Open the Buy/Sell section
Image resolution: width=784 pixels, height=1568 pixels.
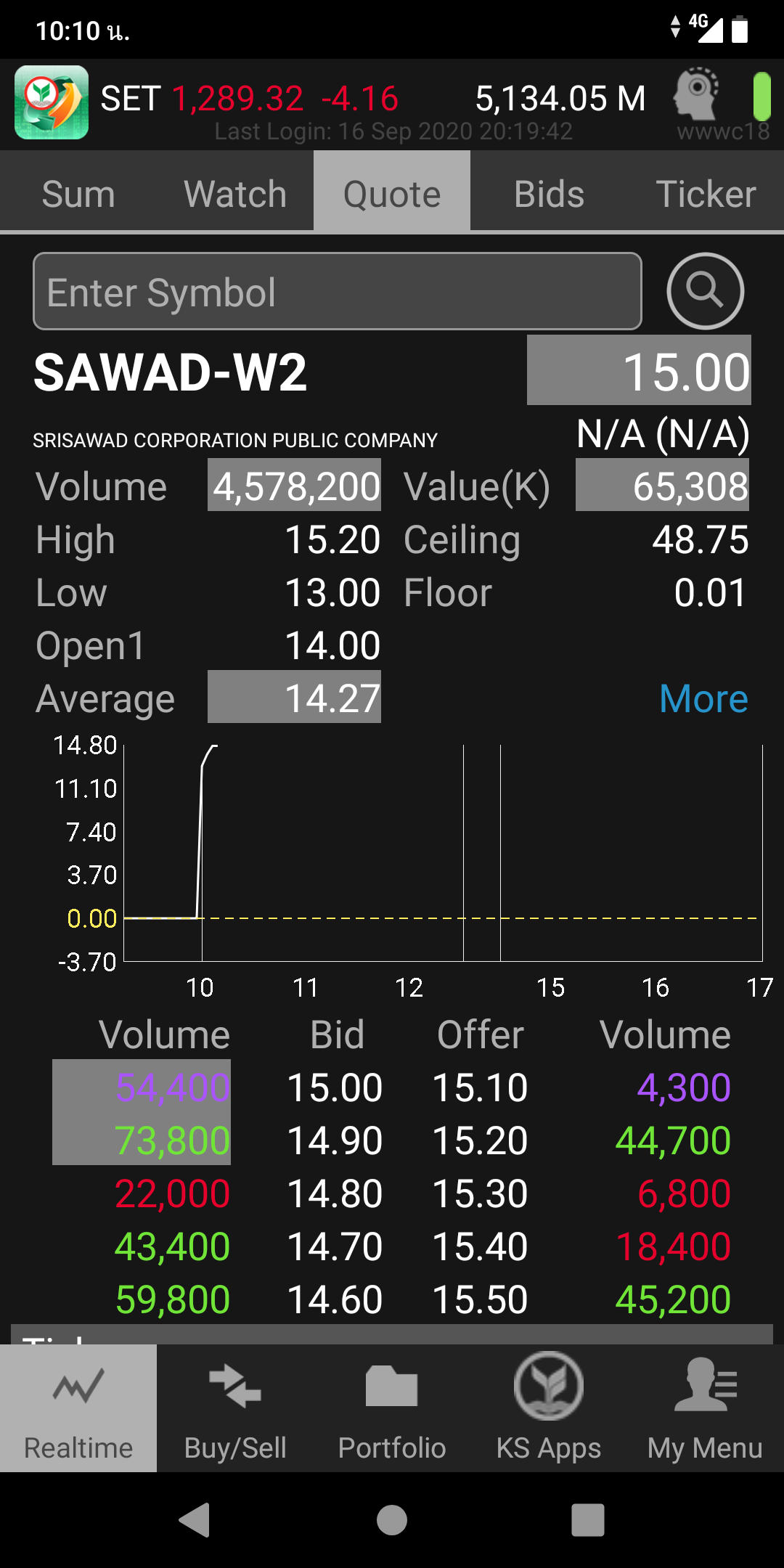[235, 1408]
